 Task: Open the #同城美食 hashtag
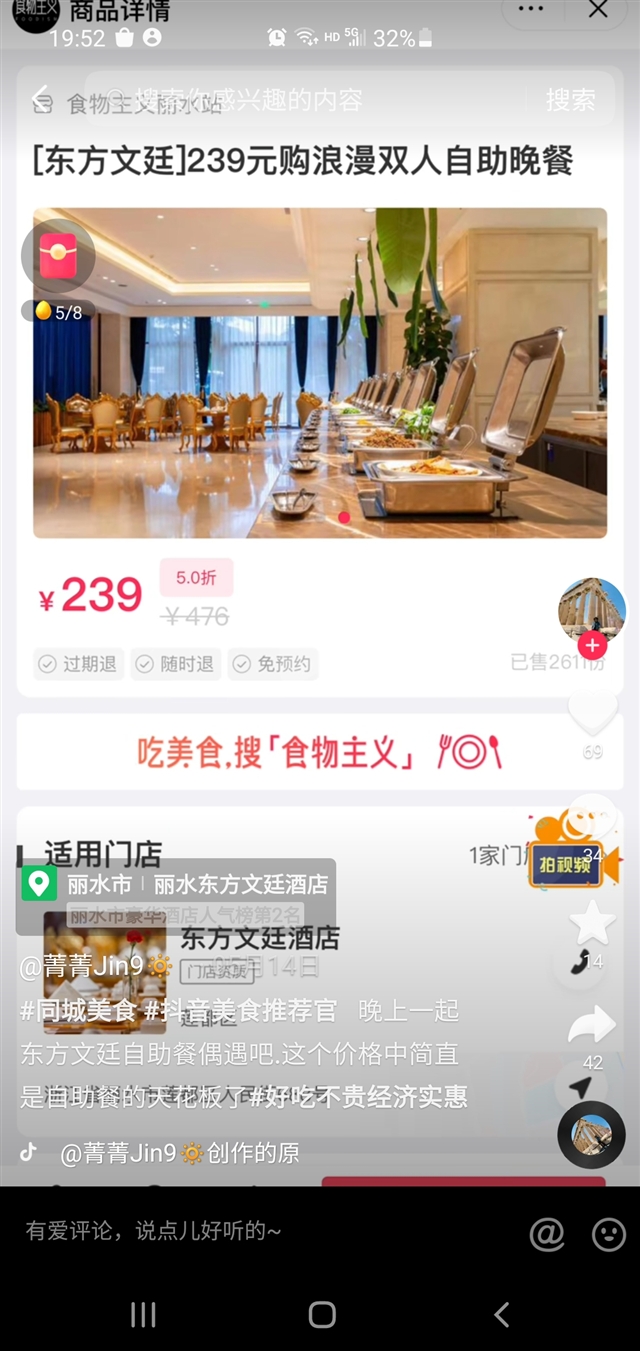pos(78,1010)
